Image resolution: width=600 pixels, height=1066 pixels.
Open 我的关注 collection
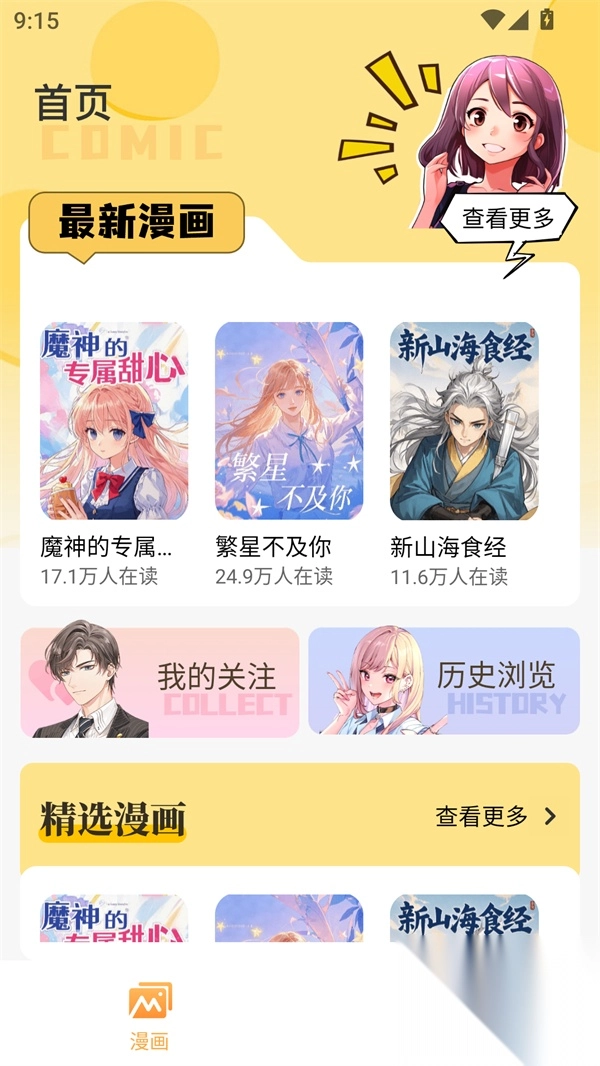160,683
